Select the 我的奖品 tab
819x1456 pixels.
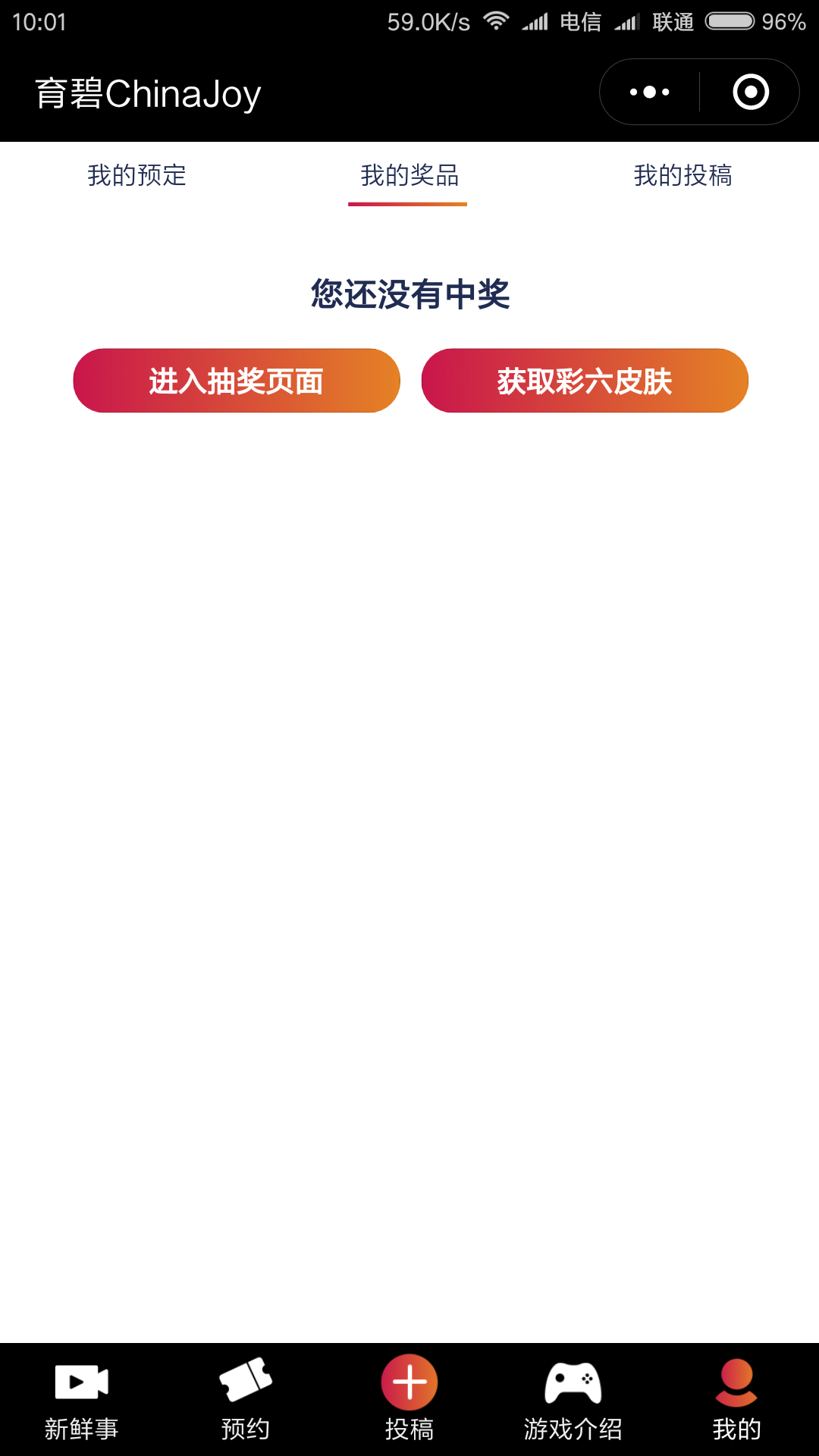409,176
